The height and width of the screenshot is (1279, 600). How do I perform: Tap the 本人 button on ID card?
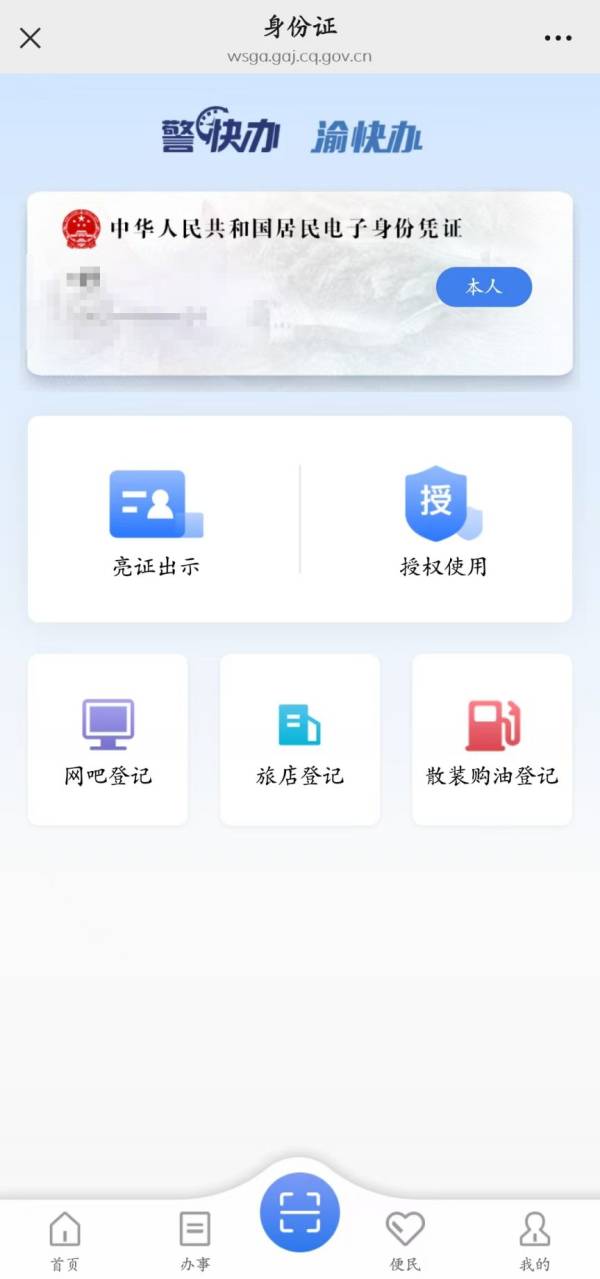click(x=484, y=287)
